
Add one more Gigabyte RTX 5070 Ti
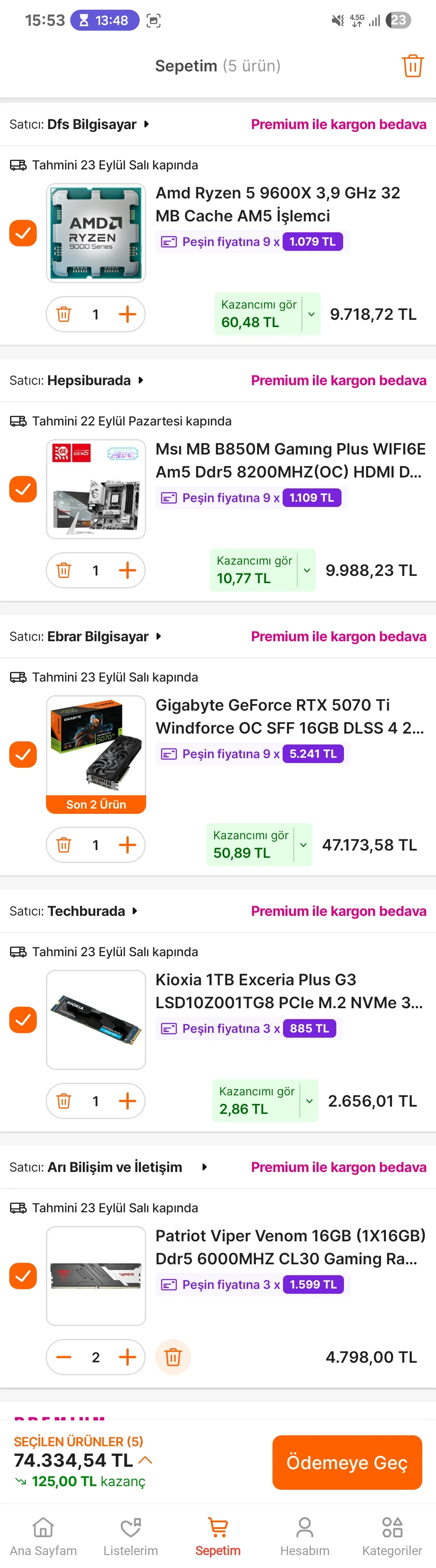coord(127,845)
